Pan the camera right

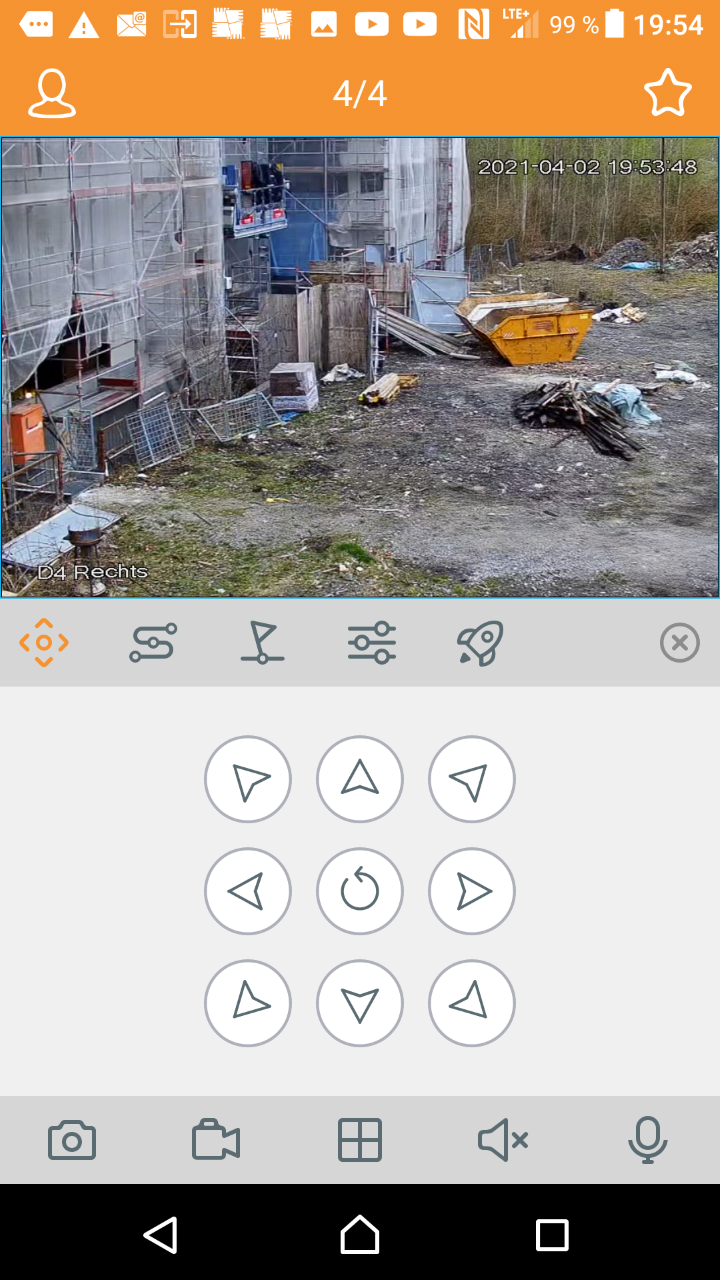[x=472, y=891]
